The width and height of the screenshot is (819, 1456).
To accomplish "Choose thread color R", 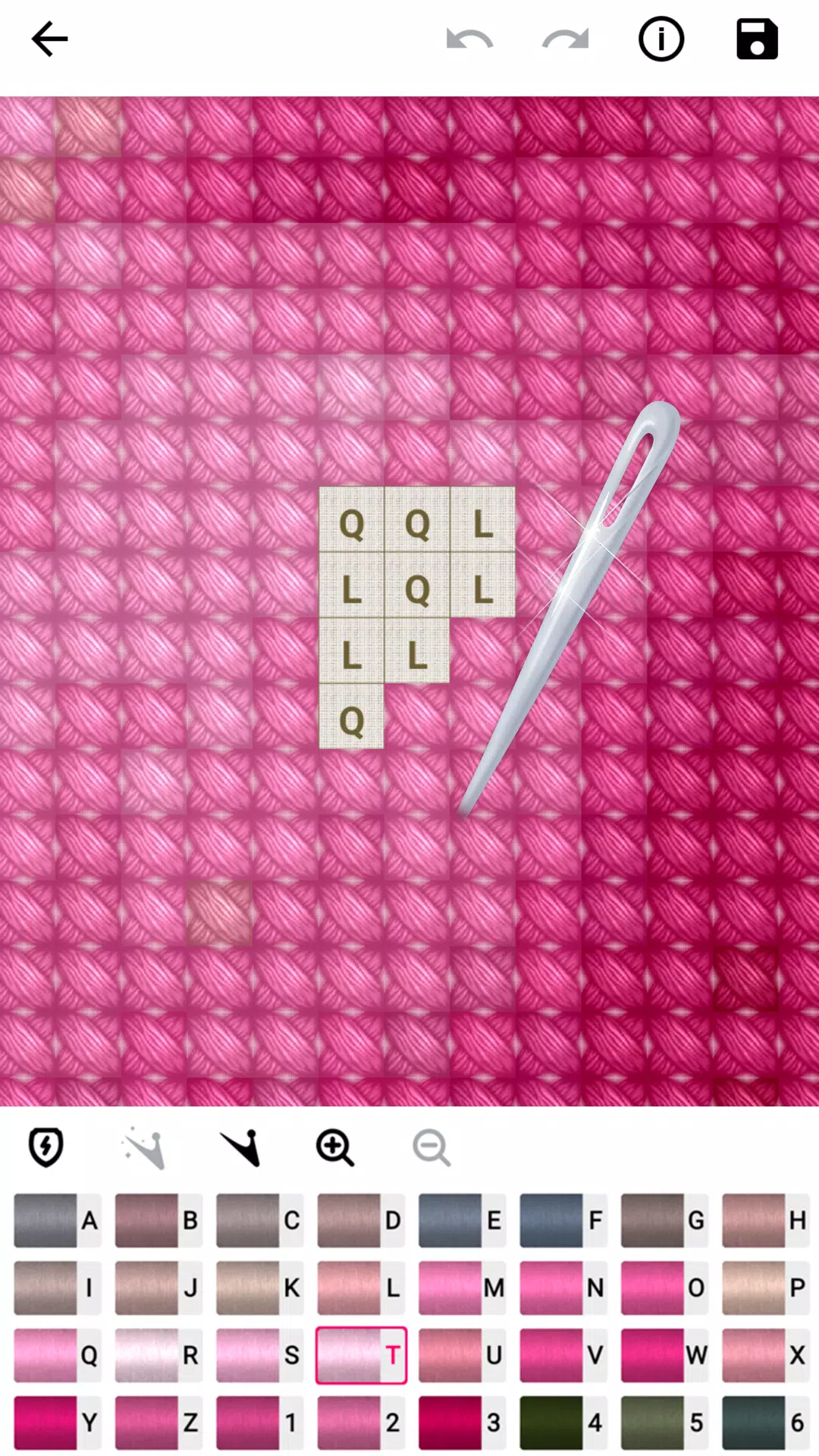I will tap(158, 1355).
